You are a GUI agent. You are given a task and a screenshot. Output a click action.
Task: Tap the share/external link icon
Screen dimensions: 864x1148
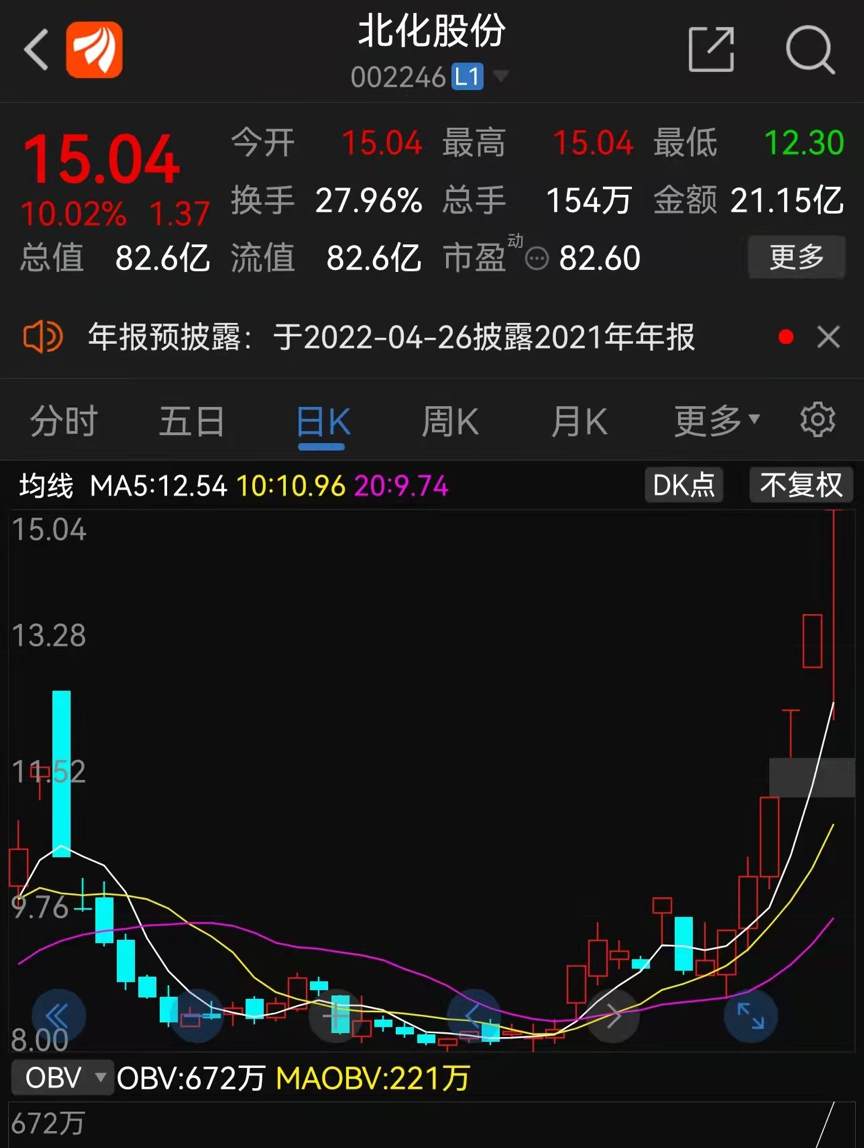(712, 48)
